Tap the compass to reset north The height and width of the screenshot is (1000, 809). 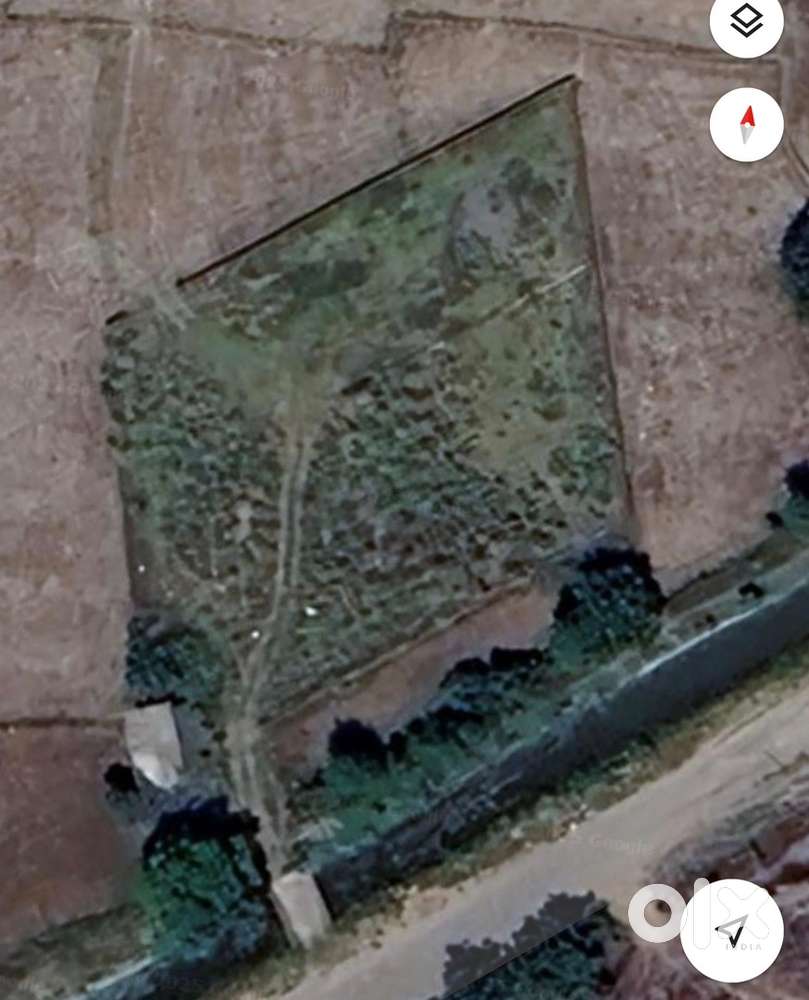746,125
